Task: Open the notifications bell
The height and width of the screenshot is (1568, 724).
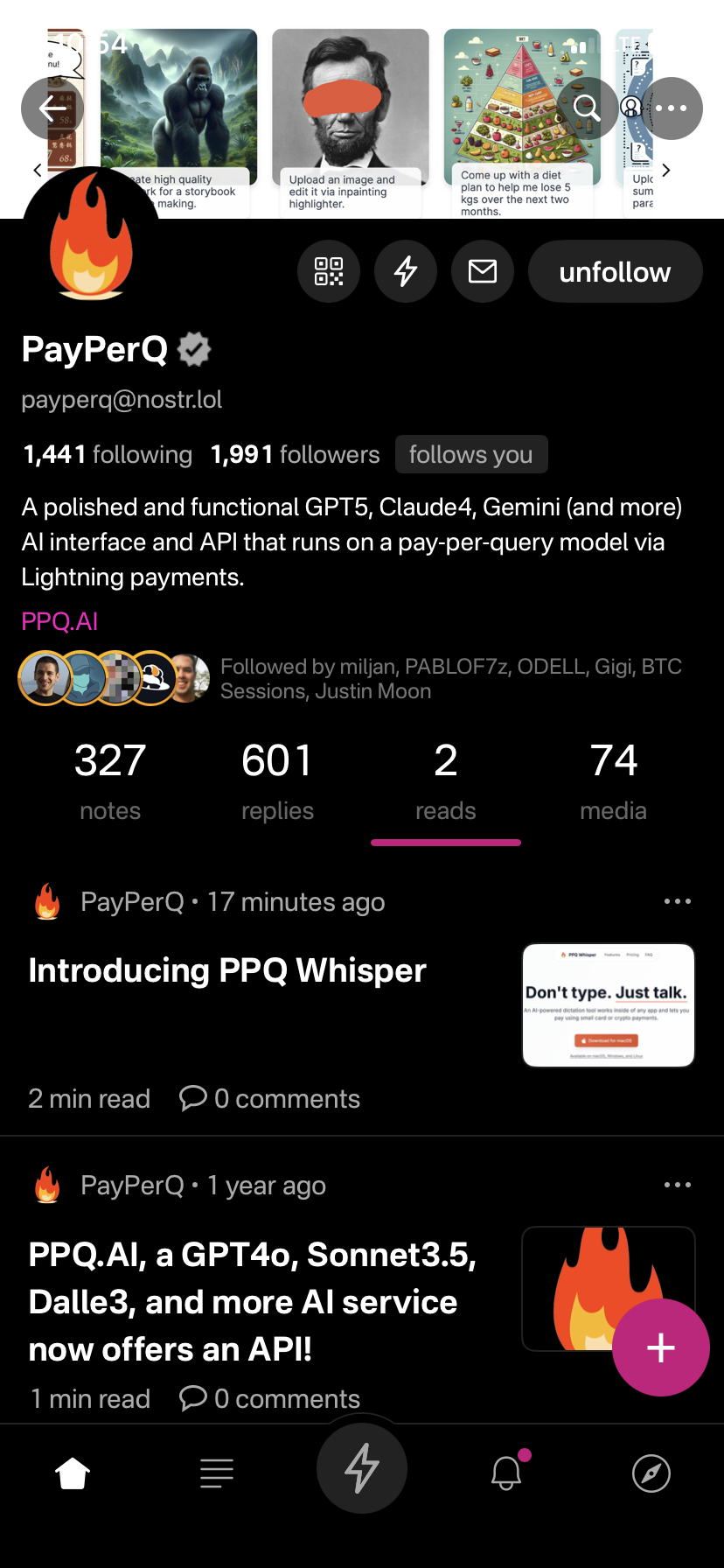Action: (x=506, y=1473)
